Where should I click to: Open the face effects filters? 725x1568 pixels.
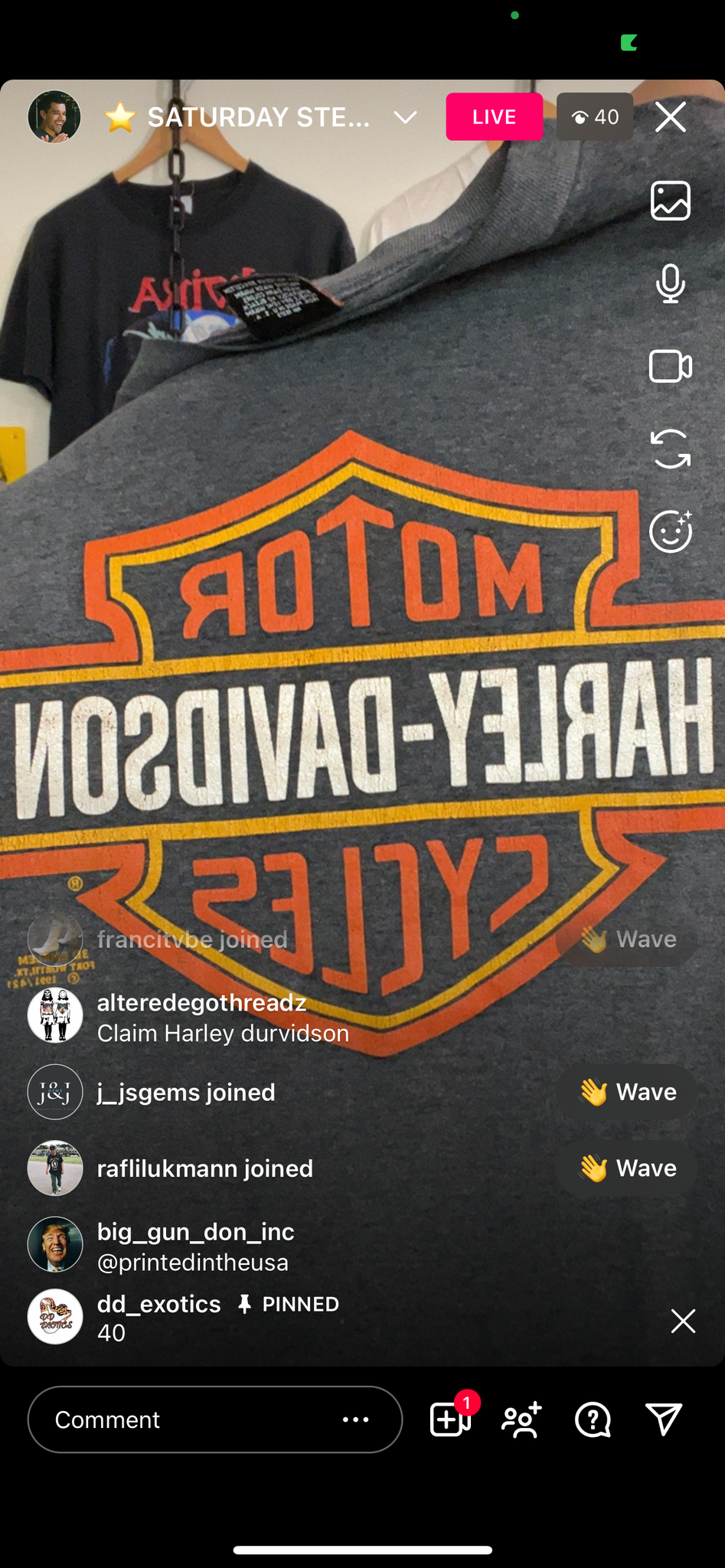point(671,531)
